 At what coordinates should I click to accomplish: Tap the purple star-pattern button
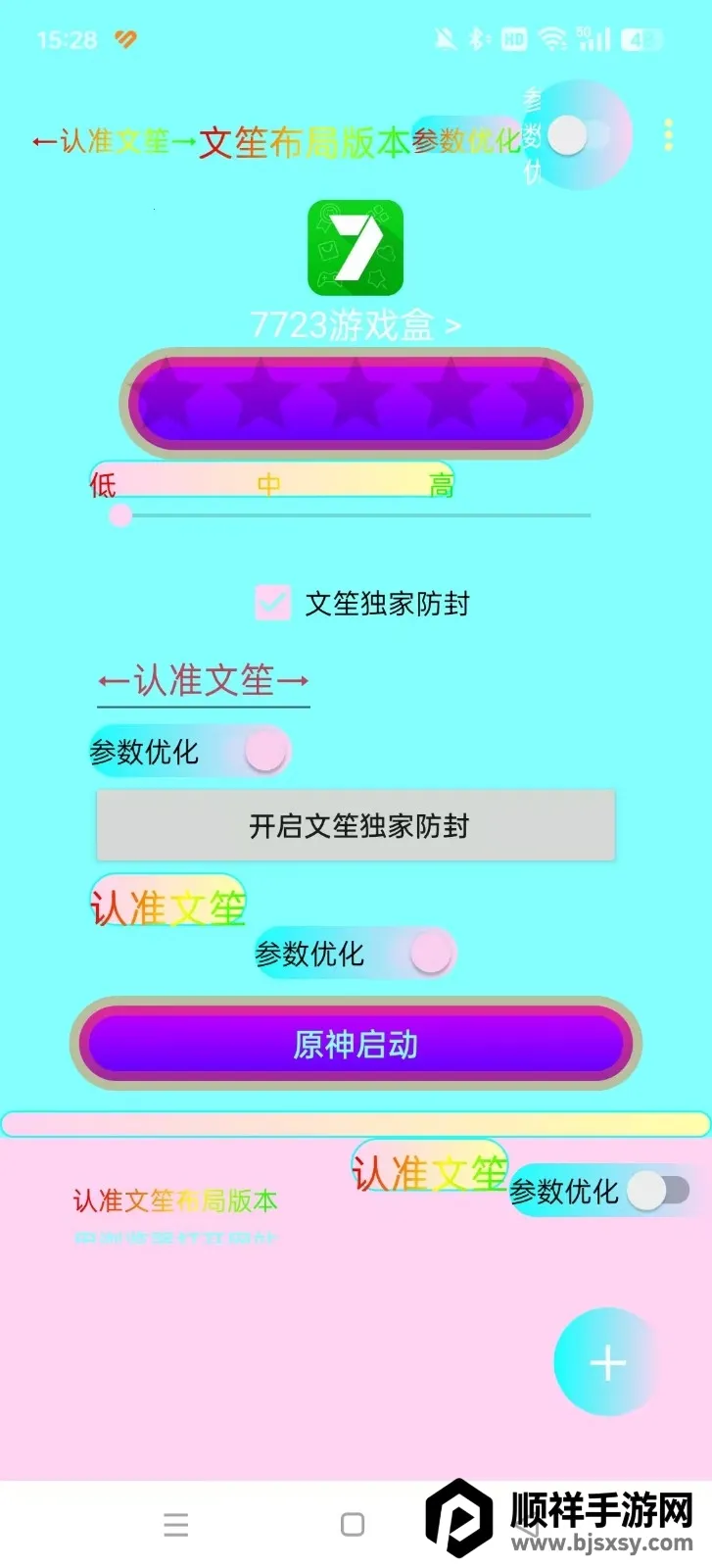356,403
